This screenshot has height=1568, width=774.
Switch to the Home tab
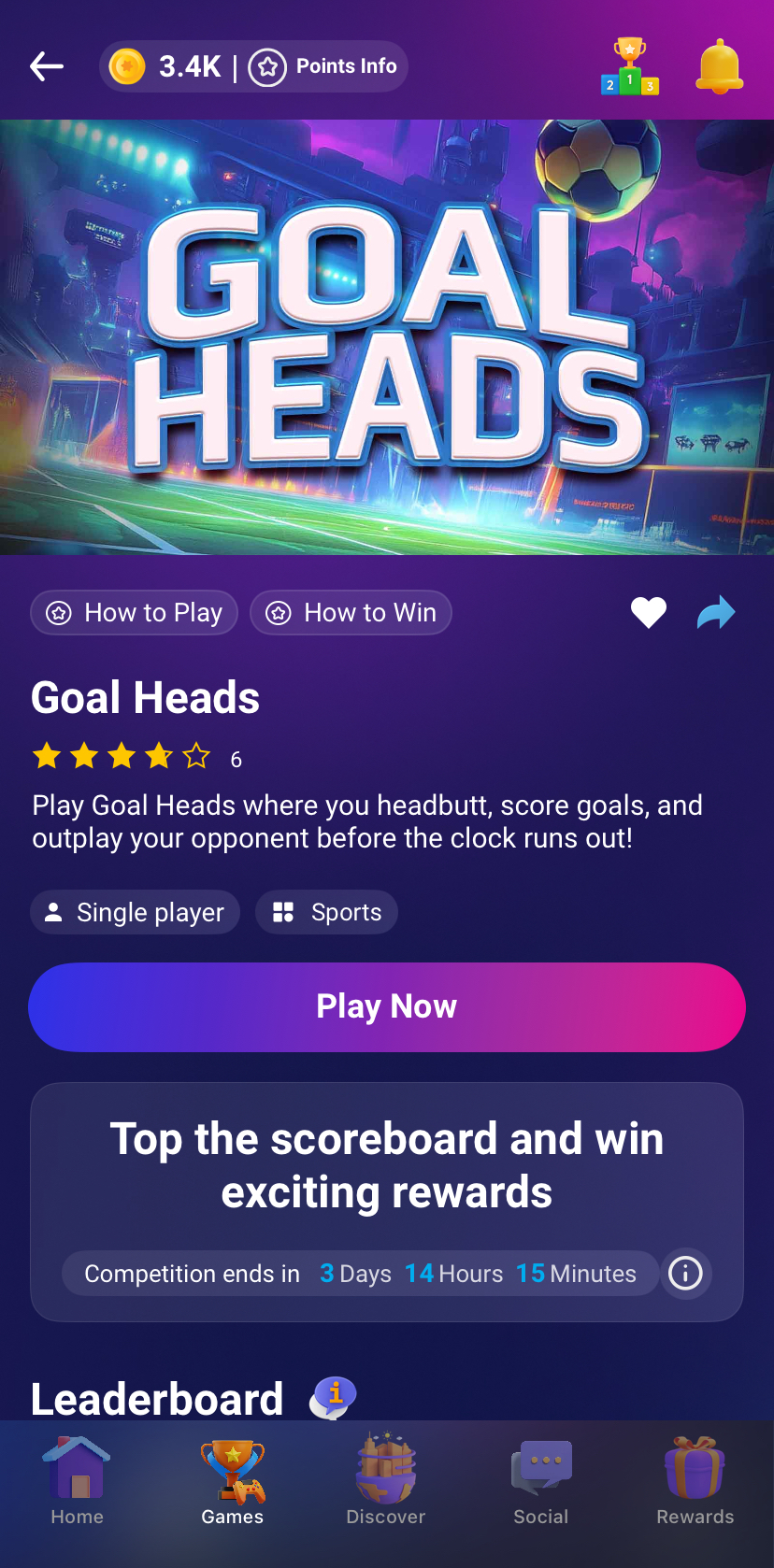pos(78,1481)
